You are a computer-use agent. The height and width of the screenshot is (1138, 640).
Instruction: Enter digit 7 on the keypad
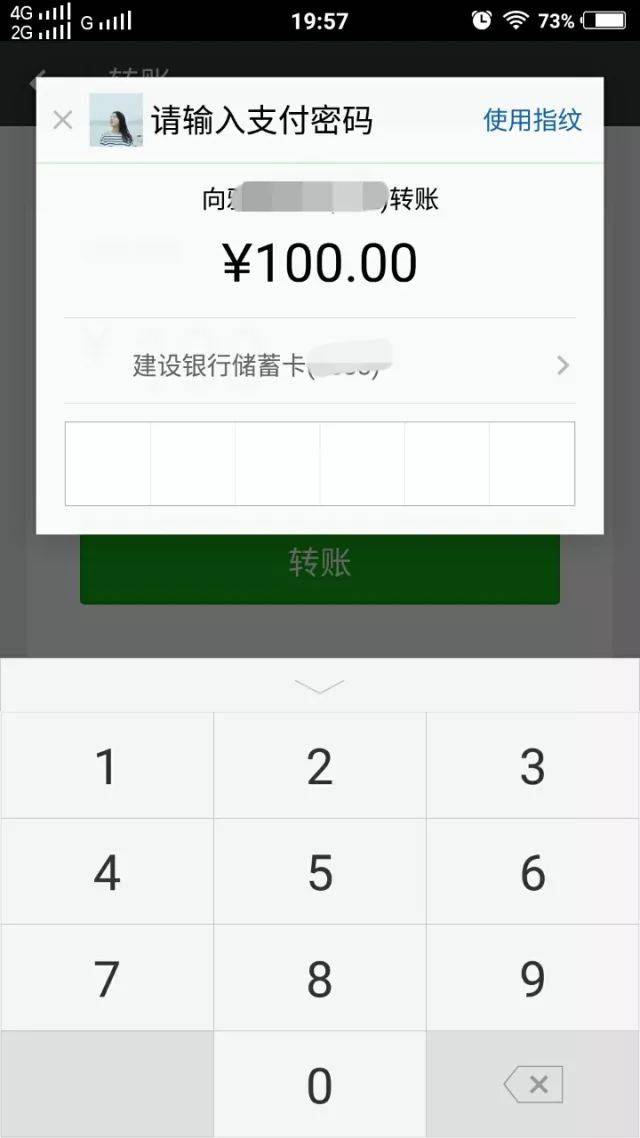coord(106,979)
